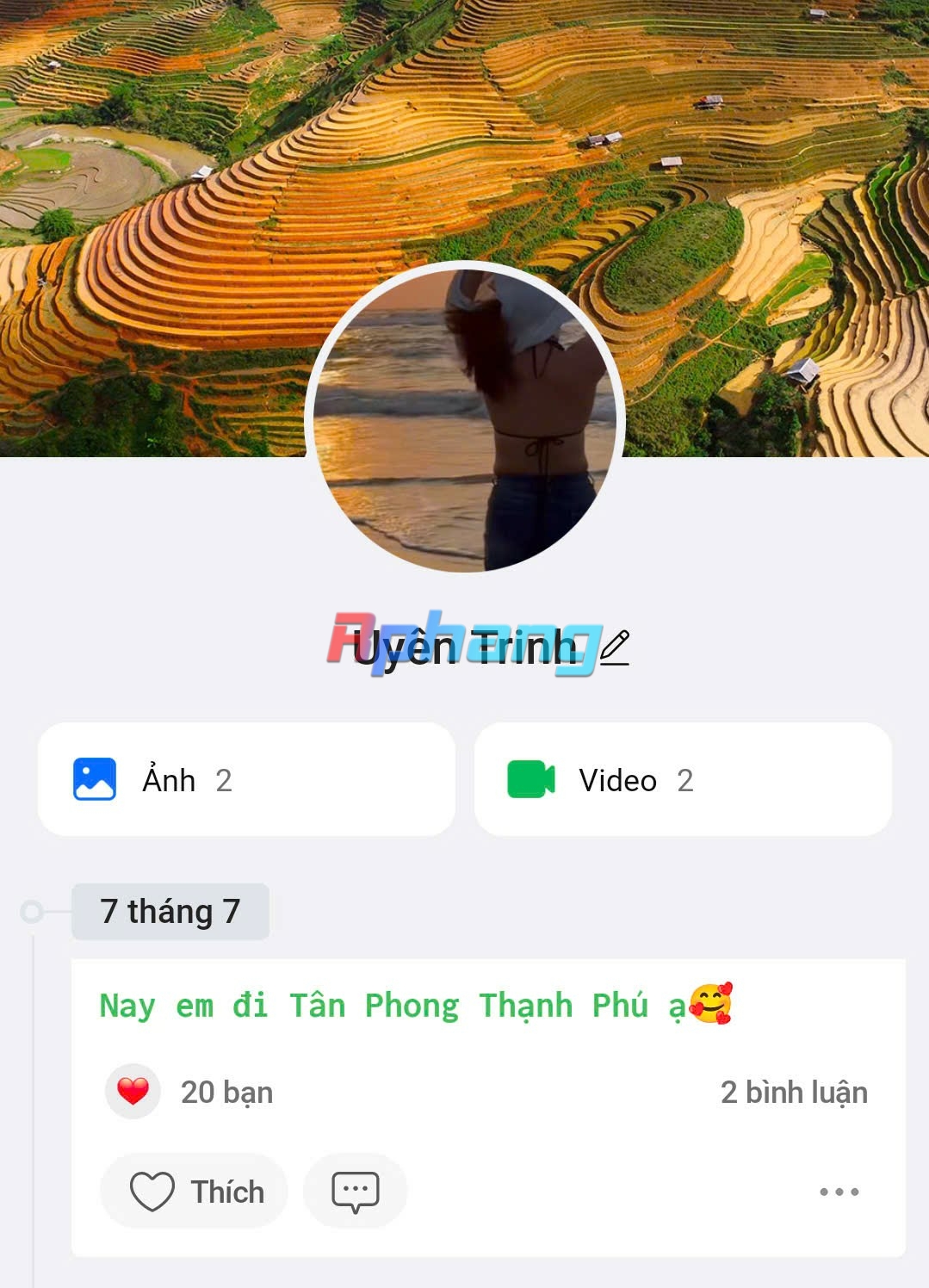This screenshot has width=929, height=1288.
Task: Comment on the post with speech bubble
Action: pyautogui.click(x=355, y=1192)
